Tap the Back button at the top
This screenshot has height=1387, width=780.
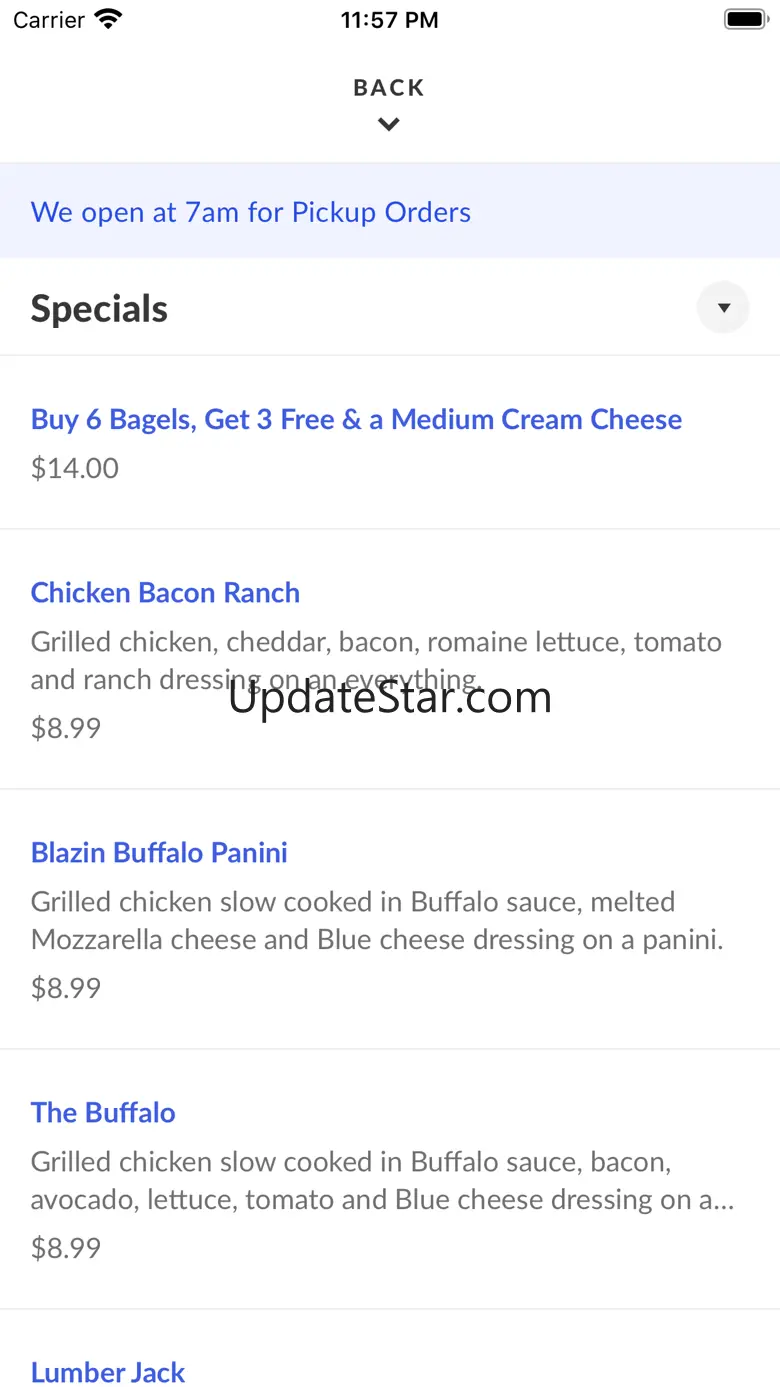point(389,102)
